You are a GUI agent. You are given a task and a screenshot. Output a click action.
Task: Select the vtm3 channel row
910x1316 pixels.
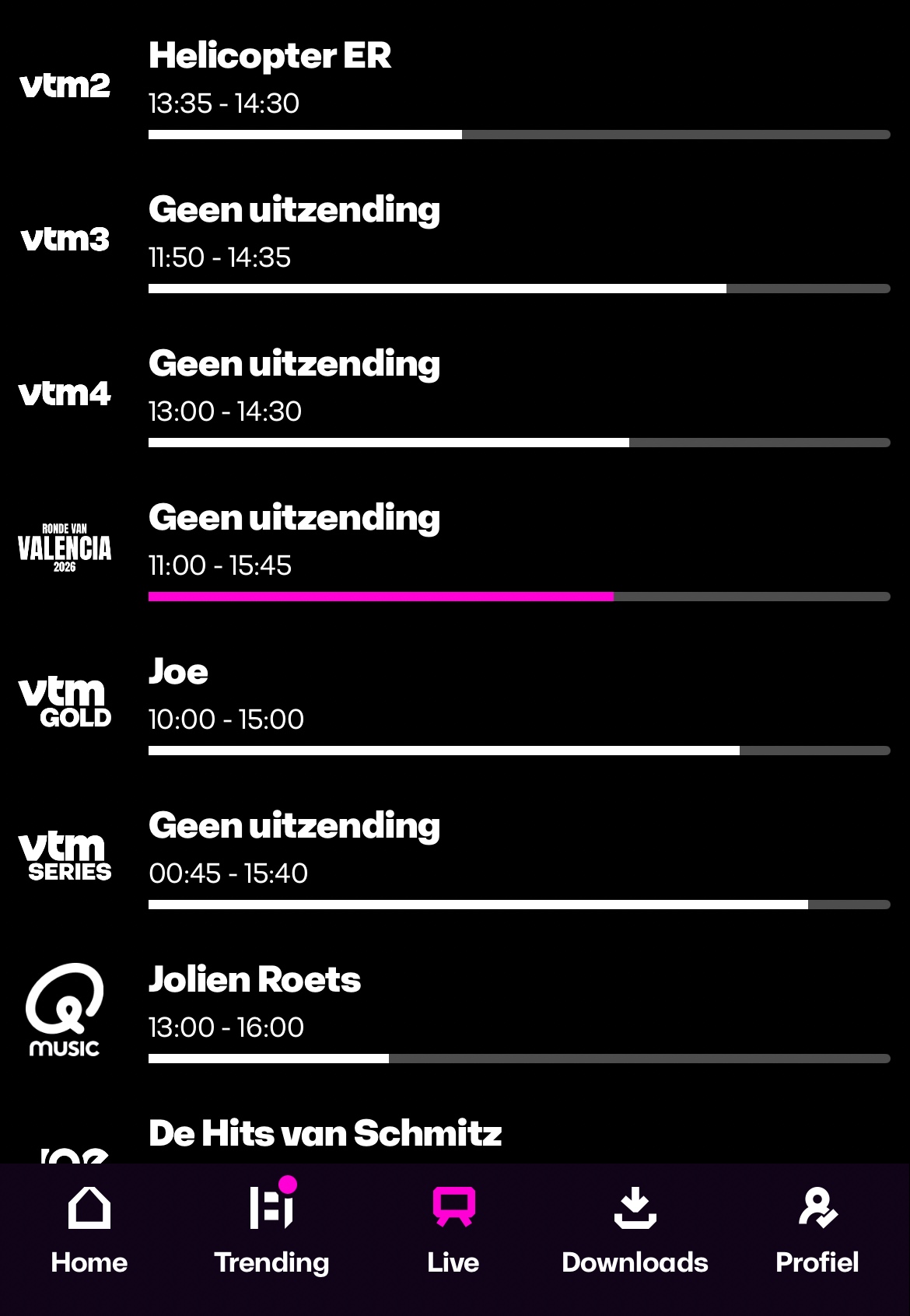click(x=455, y=236)
